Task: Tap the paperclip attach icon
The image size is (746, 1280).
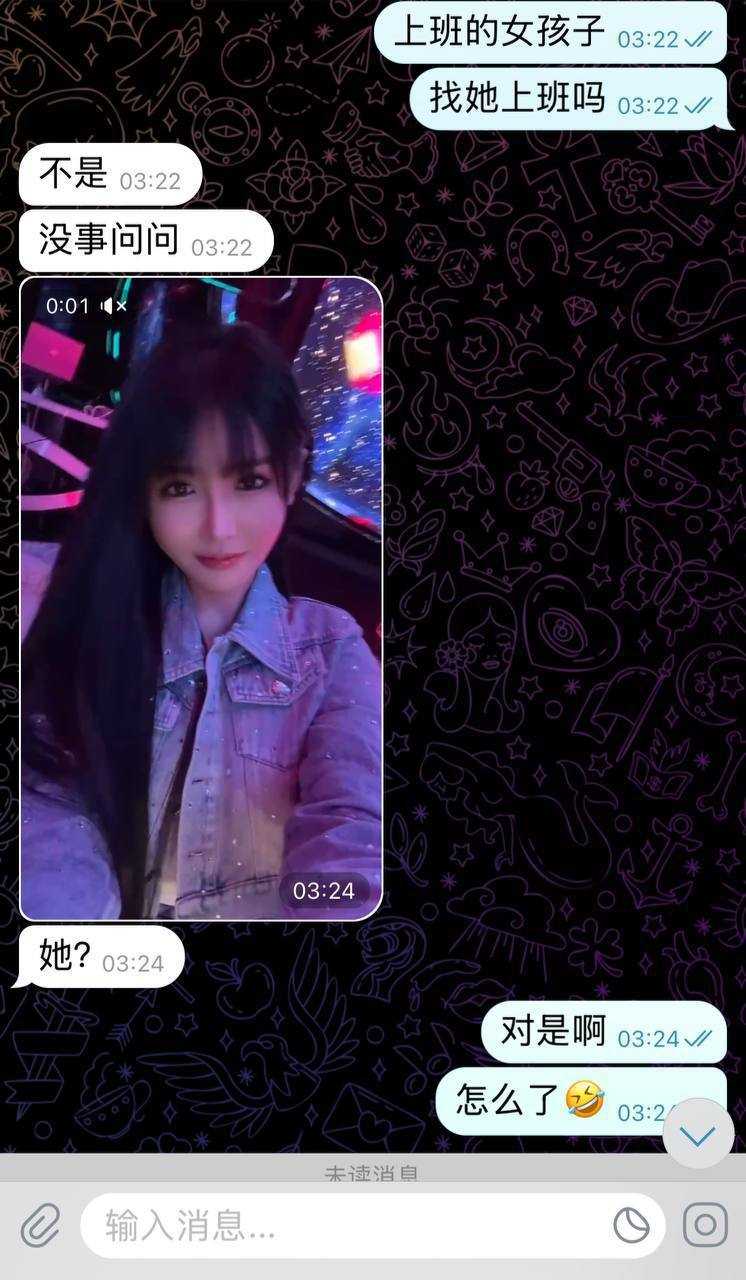Action: pos(41,1224)
